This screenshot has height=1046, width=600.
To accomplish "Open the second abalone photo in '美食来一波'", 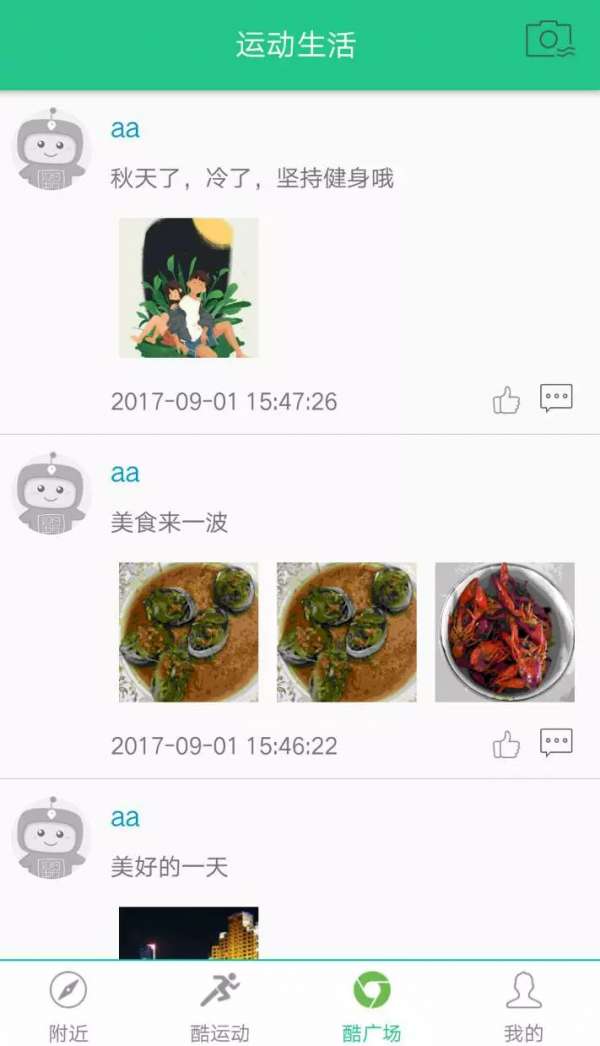I will coord(346,632).
